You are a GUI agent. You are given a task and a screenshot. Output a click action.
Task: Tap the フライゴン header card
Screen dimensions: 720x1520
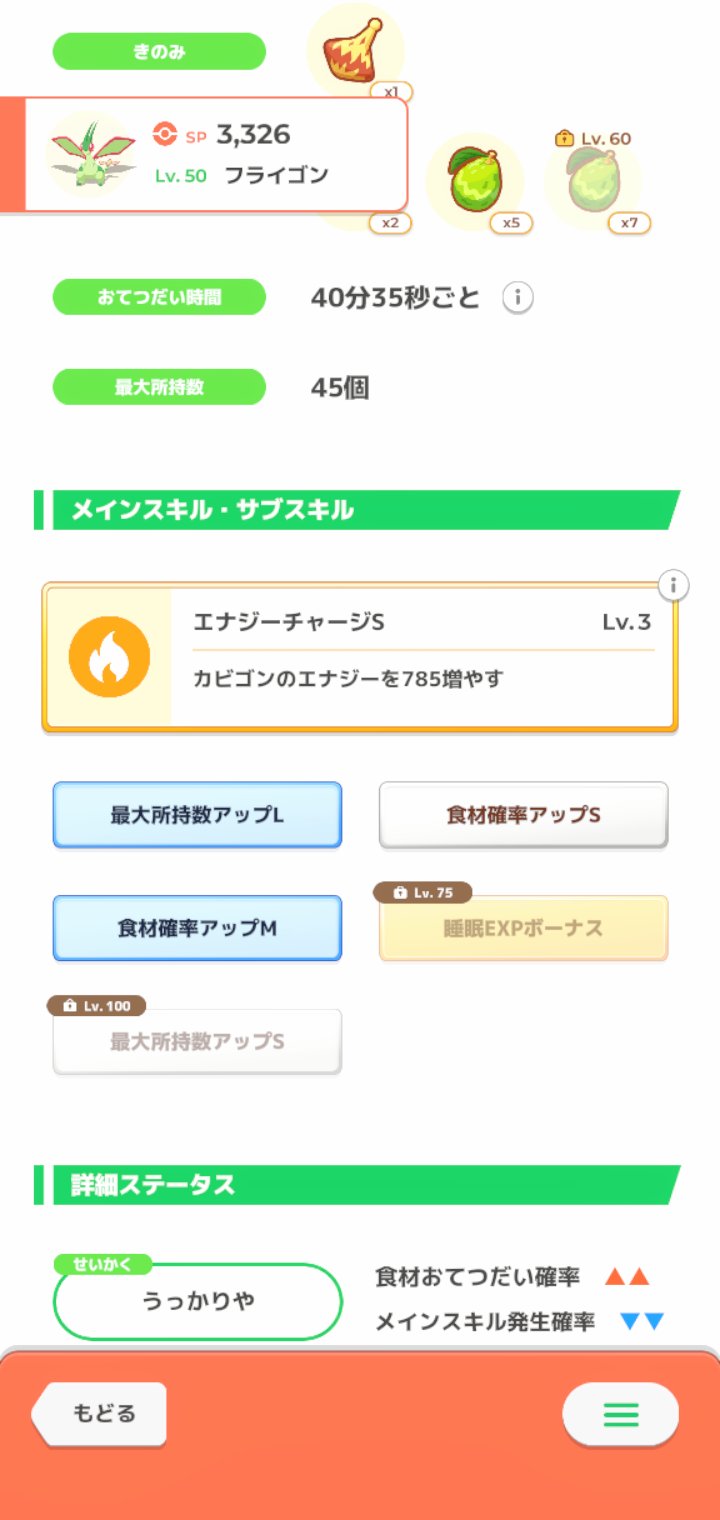(x=215, y=155)
